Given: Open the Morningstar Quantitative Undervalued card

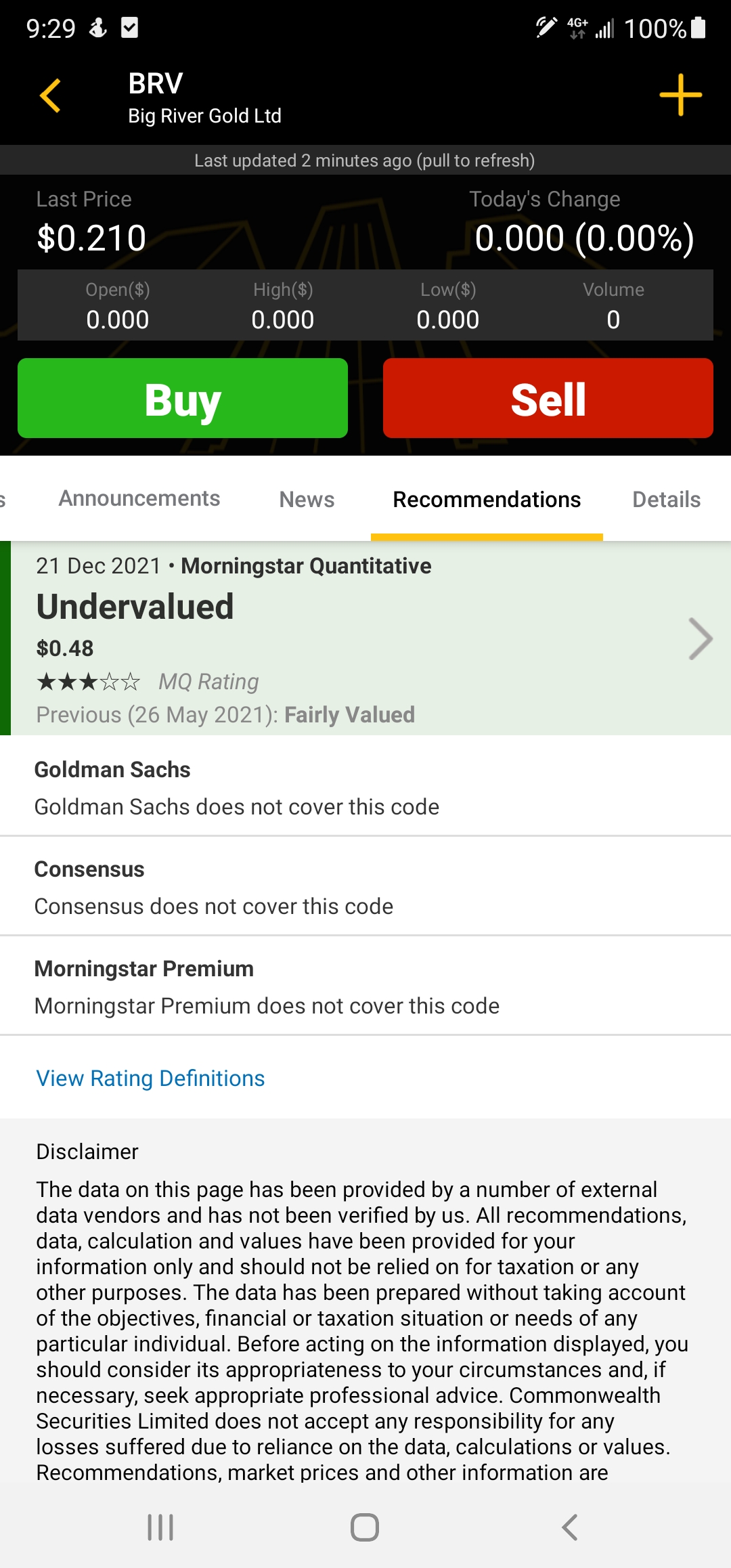Looking at the screenshot, I should pos(365,638).
